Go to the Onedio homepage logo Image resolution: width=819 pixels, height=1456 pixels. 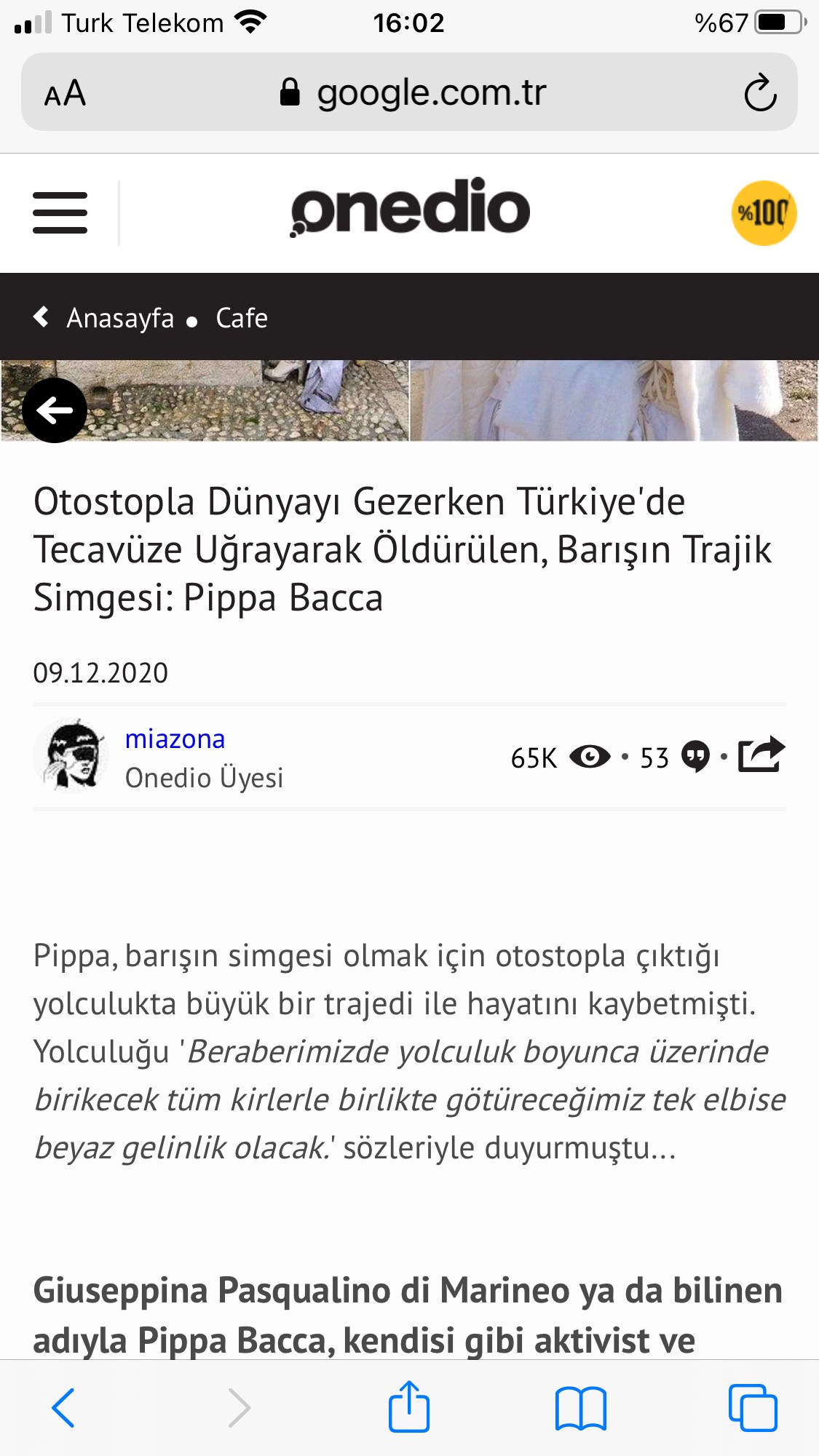tap(410, 207)
